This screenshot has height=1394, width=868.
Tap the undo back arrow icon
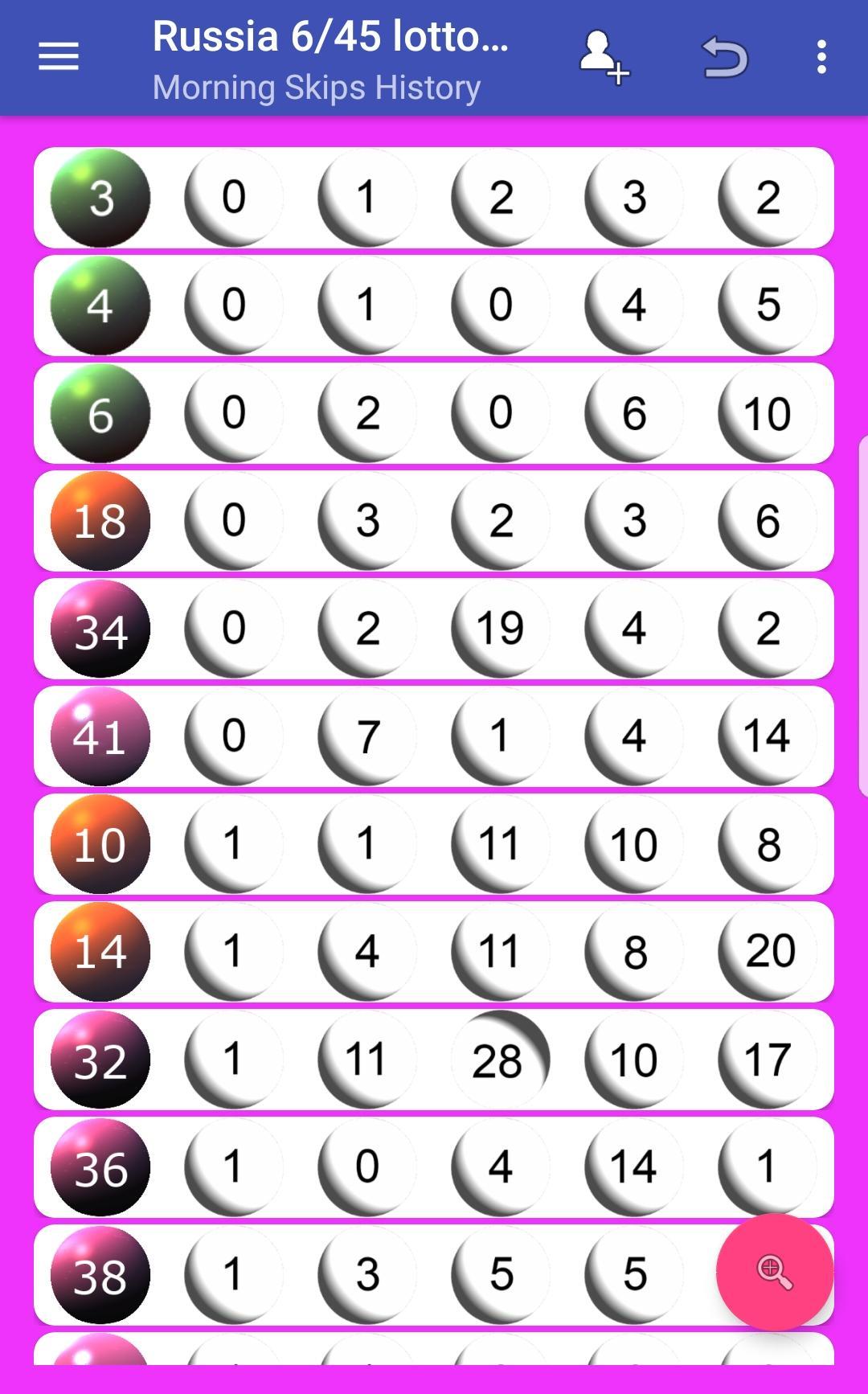click(725, 57)
